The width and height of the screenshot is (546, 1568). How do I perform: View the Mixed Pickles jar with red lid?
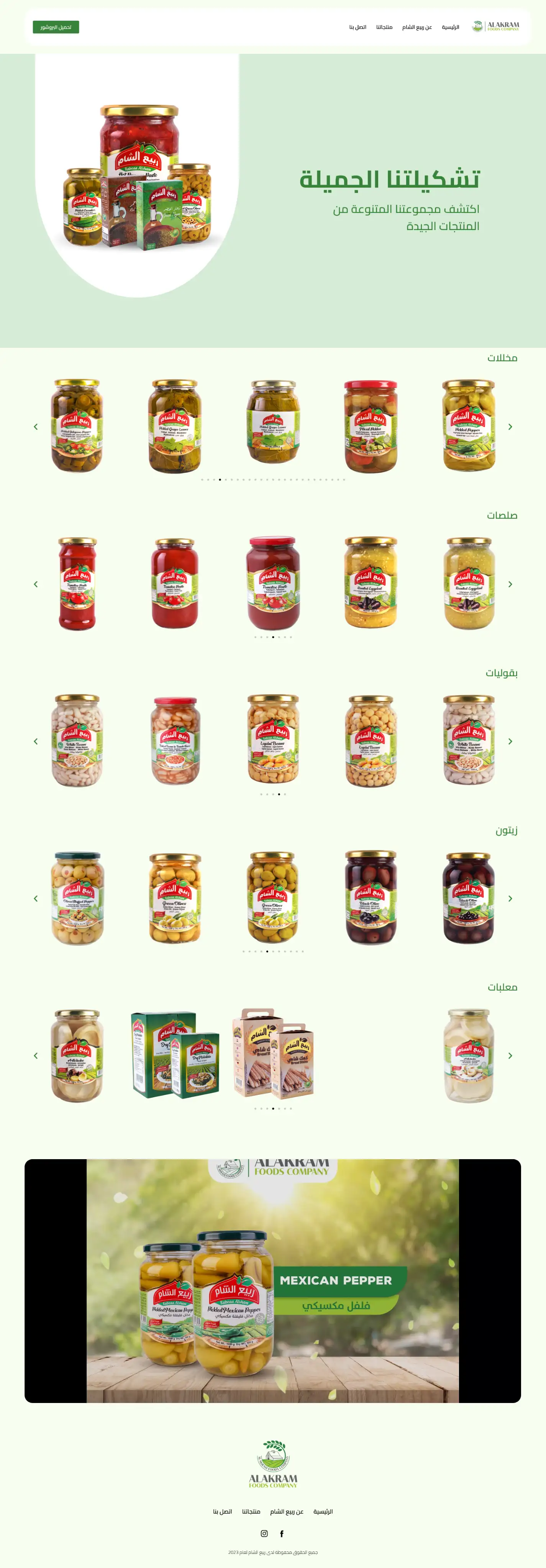[371, 426]
